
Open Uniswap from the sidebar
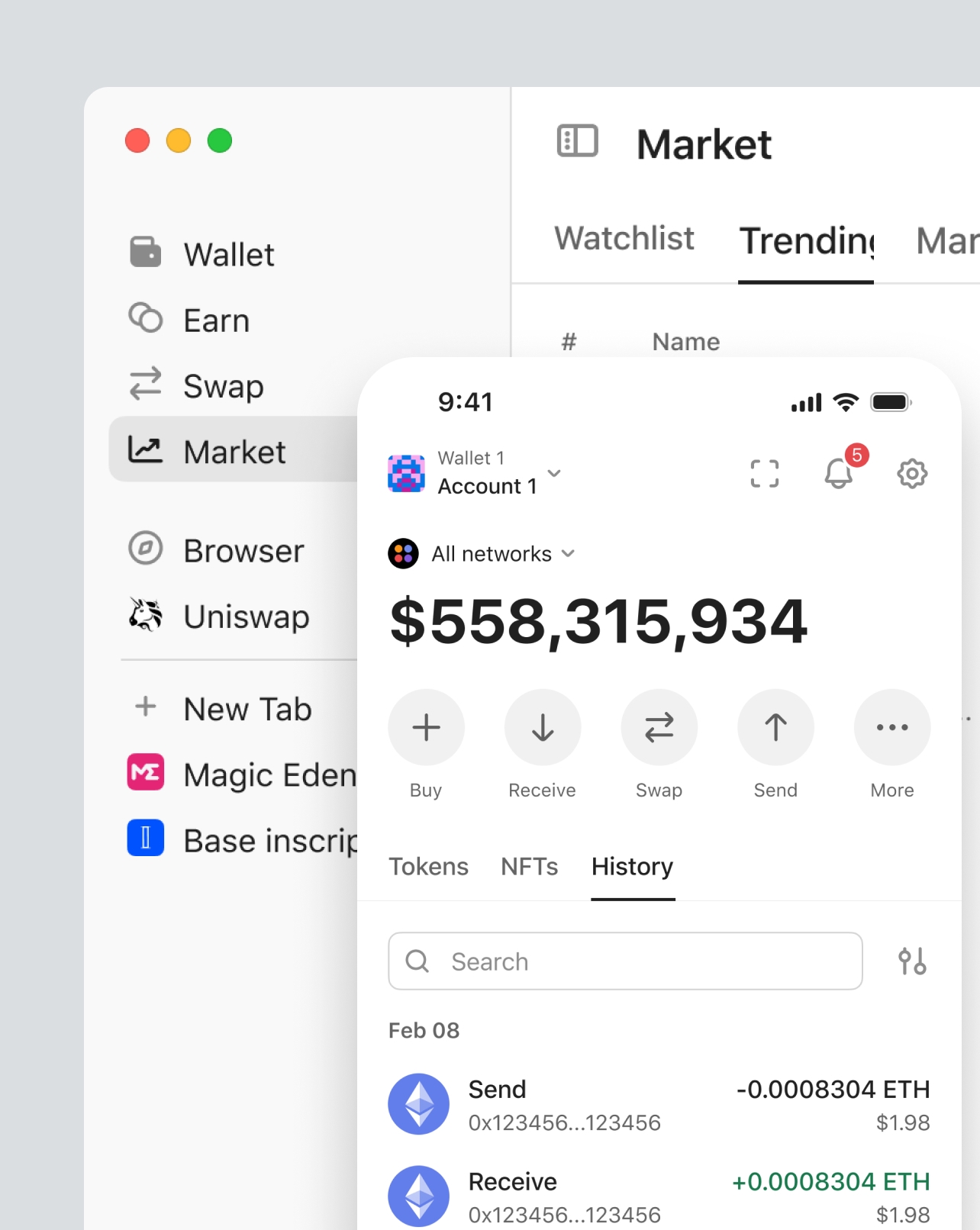[x=245, y=617]
